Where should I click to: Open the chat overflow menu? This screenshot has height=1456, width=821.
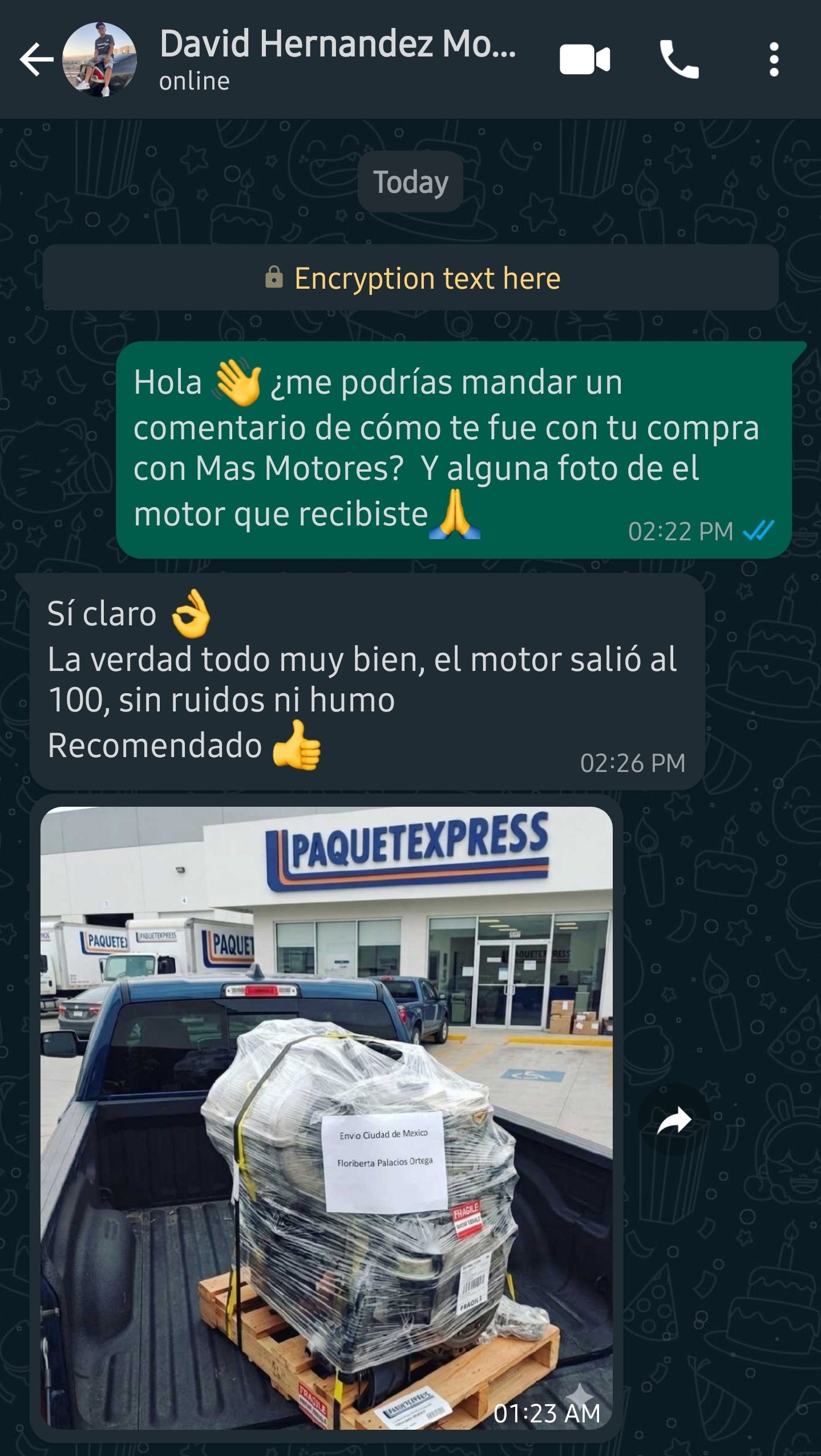point(773,57)
